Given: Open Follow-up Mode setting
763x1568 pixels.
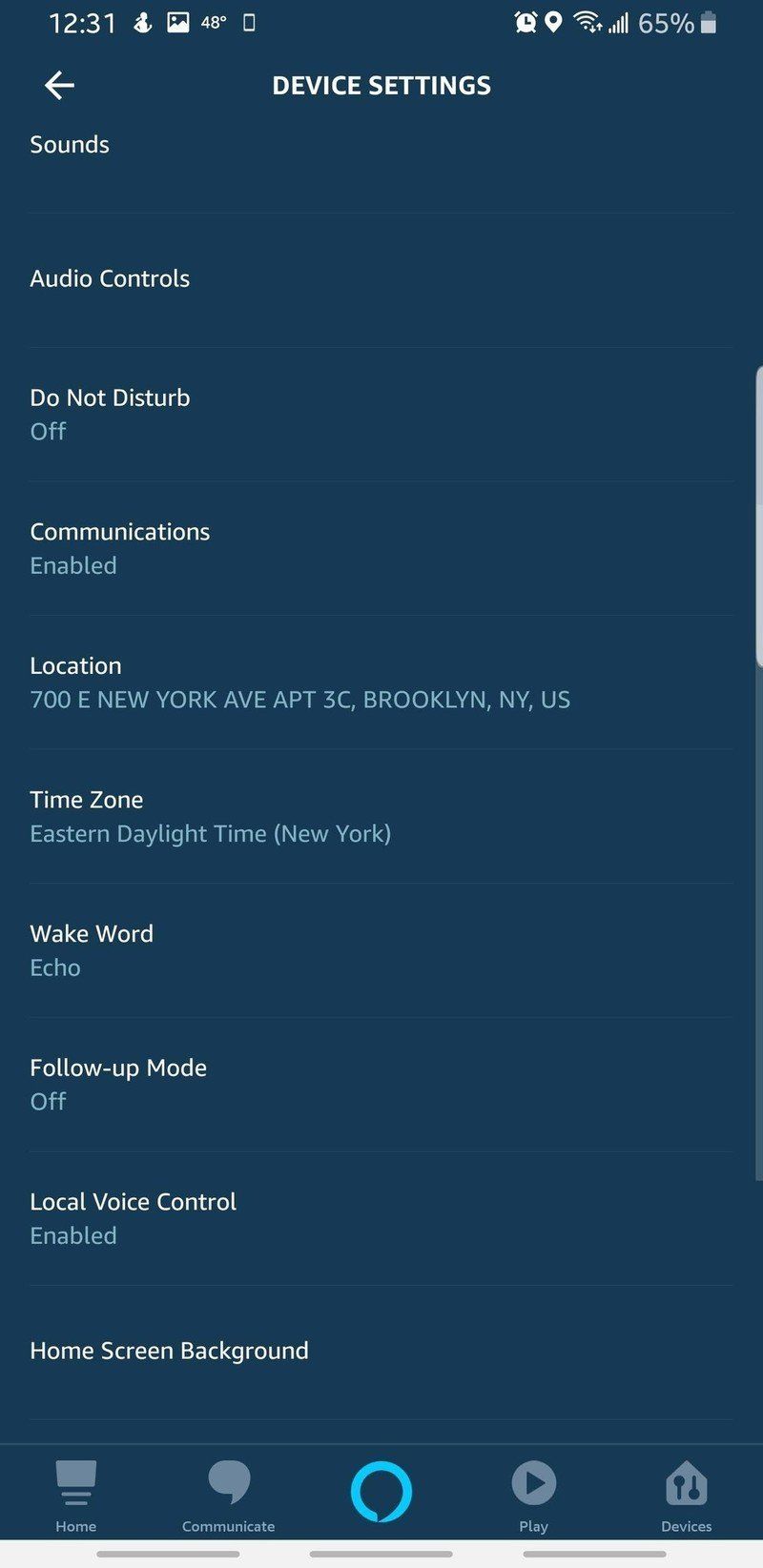Looking at the screenshot, I should coord(118,1084).
